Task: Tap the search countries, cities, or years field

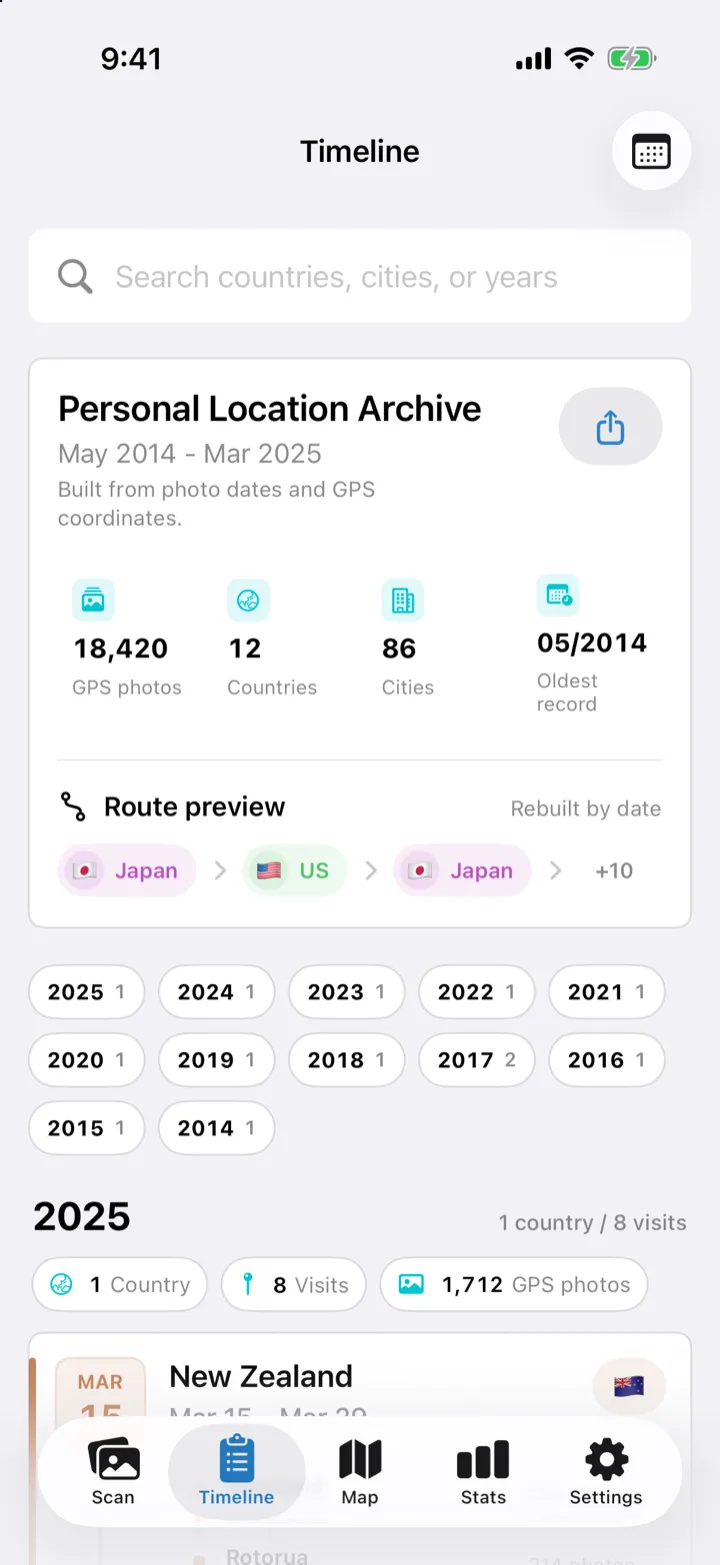Action: (360, 277)
